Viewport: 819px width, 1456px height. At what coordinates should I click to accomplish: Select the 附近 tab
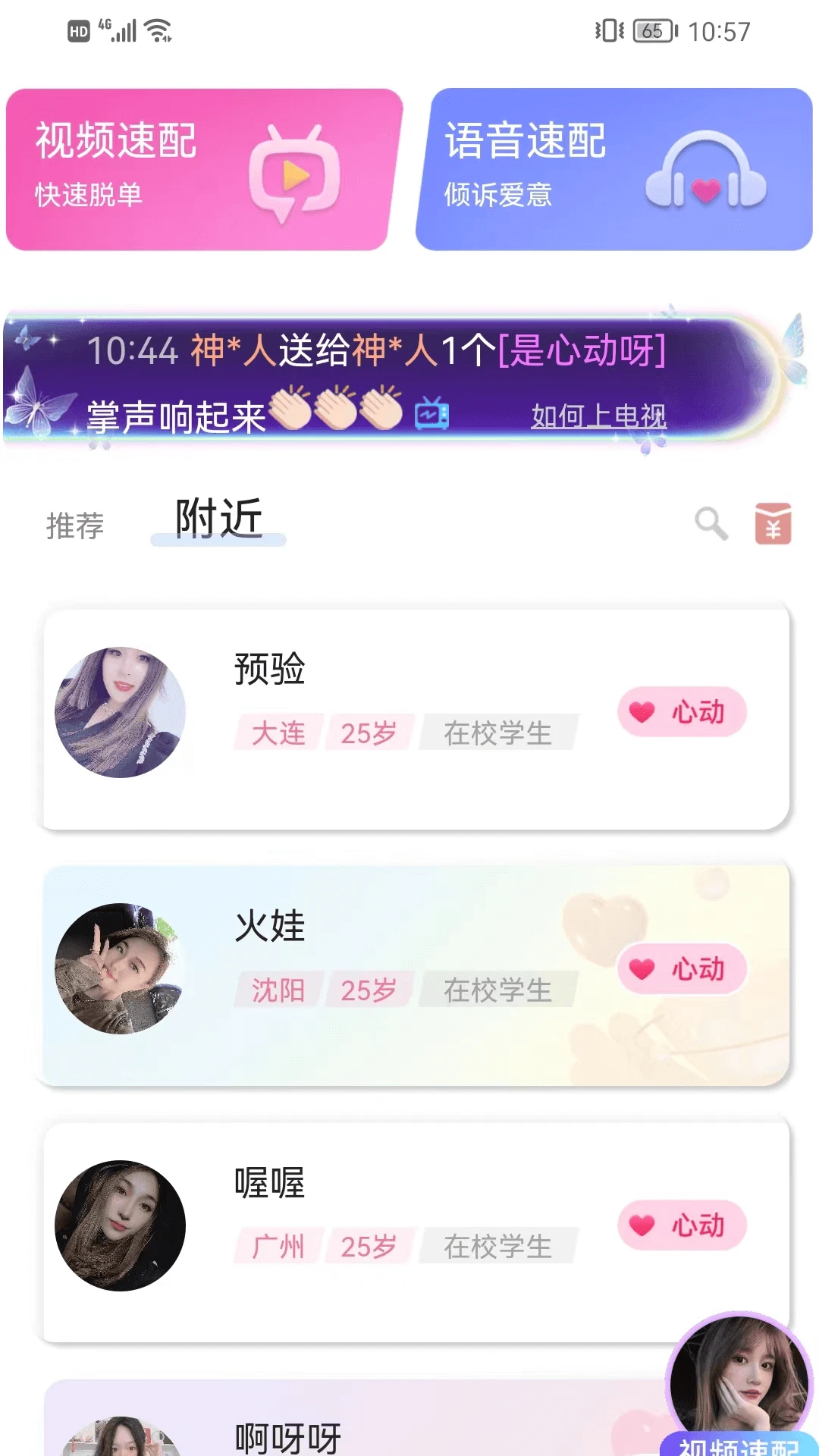pyautogui.click(x=218, y=519)
